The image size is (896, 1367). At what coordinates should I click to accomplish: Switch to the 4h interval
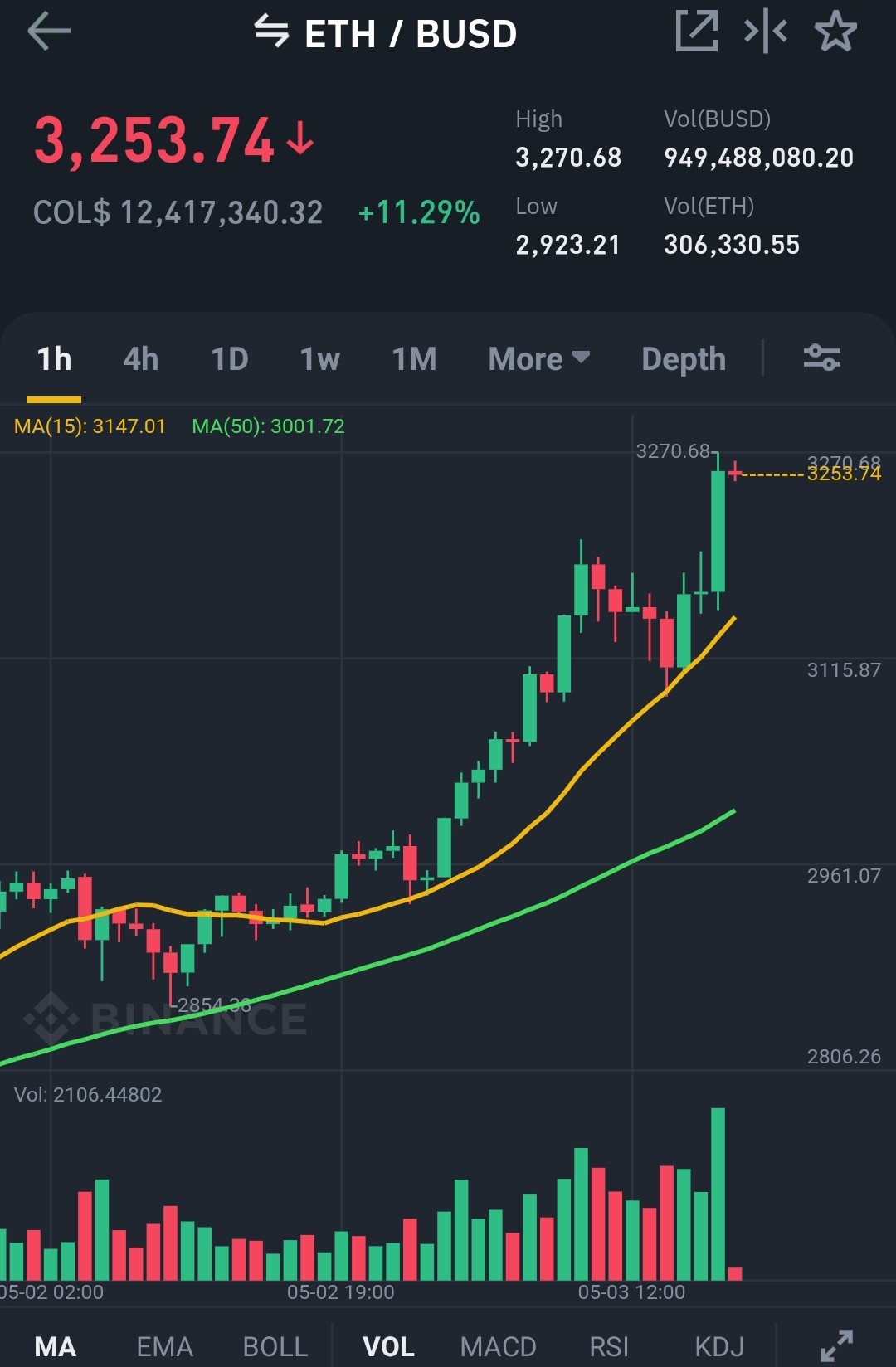[141, 359]
